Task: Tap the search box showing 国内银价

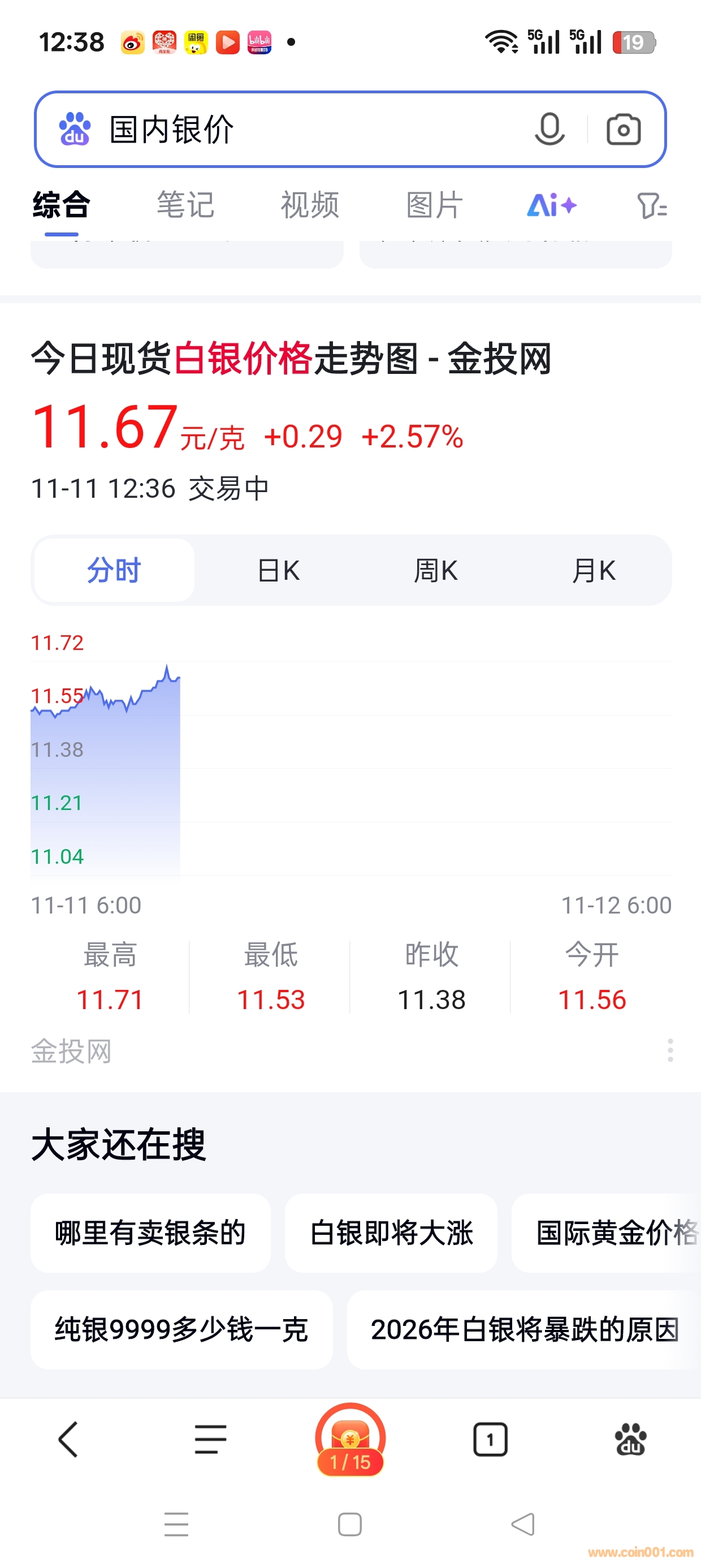Action: point(304,129)
